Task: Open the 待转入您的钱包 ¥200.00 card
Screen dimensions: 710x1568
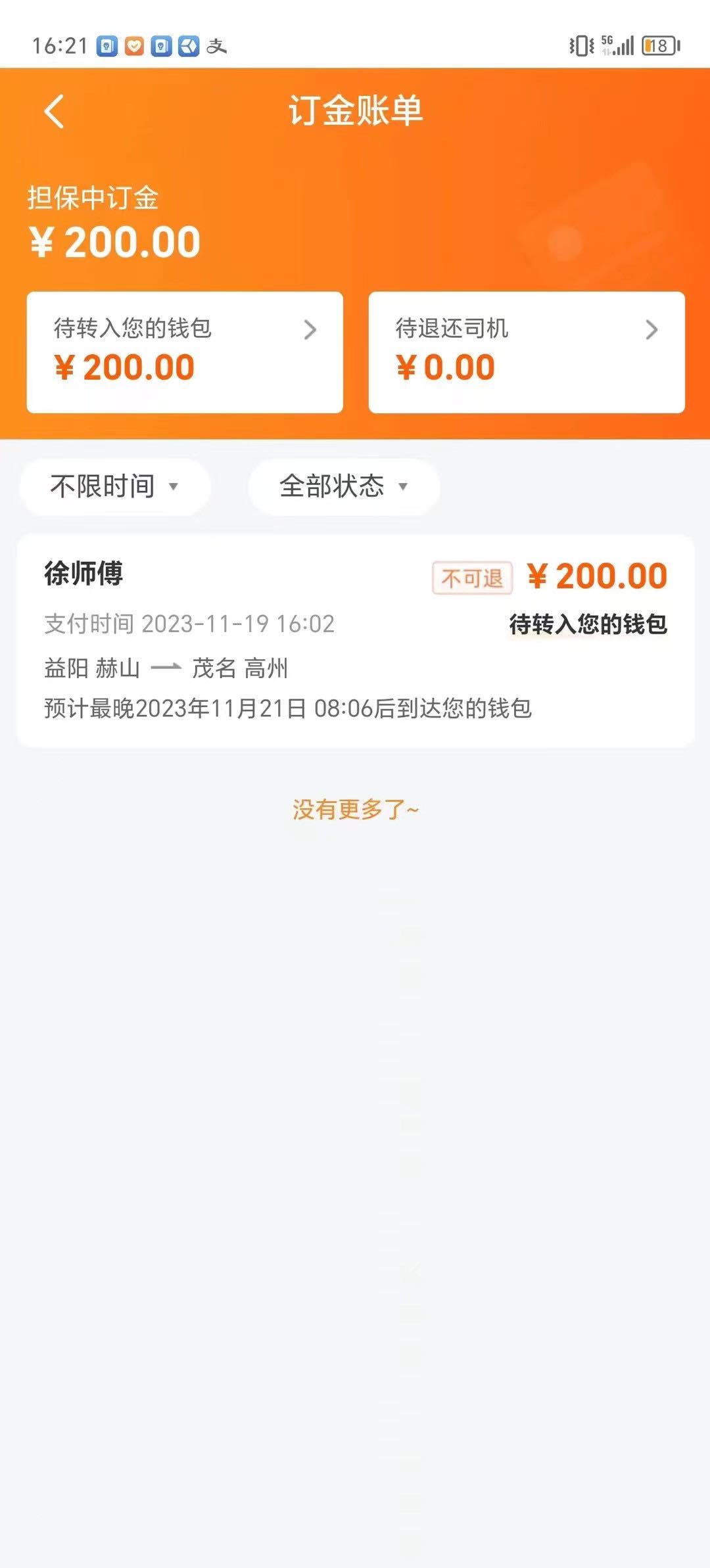Action: pyautogui.click(x=185, y=352)
